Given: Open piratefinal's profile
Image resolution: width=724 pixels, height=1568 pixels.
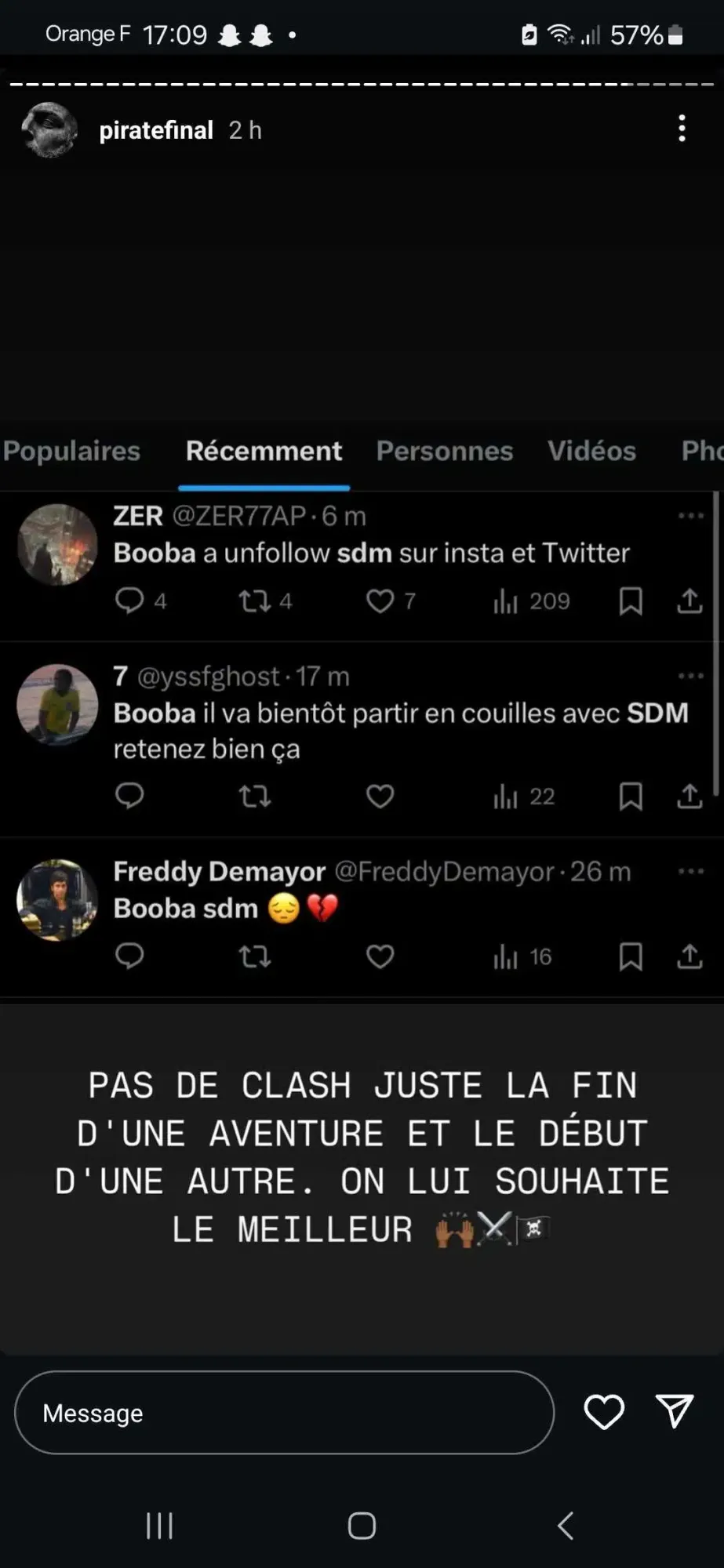Looking at the screenshot, I should [x=155, y=129].
